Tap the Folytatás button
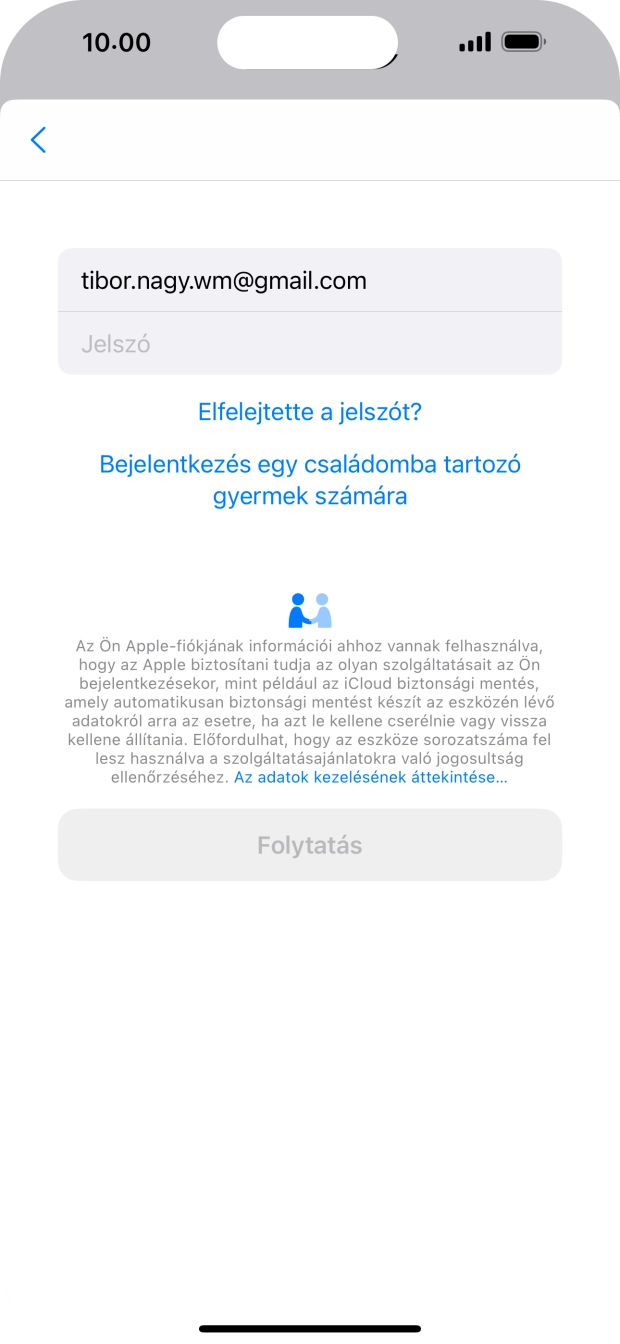This screenshot has width=620, height=1344. 309,845
